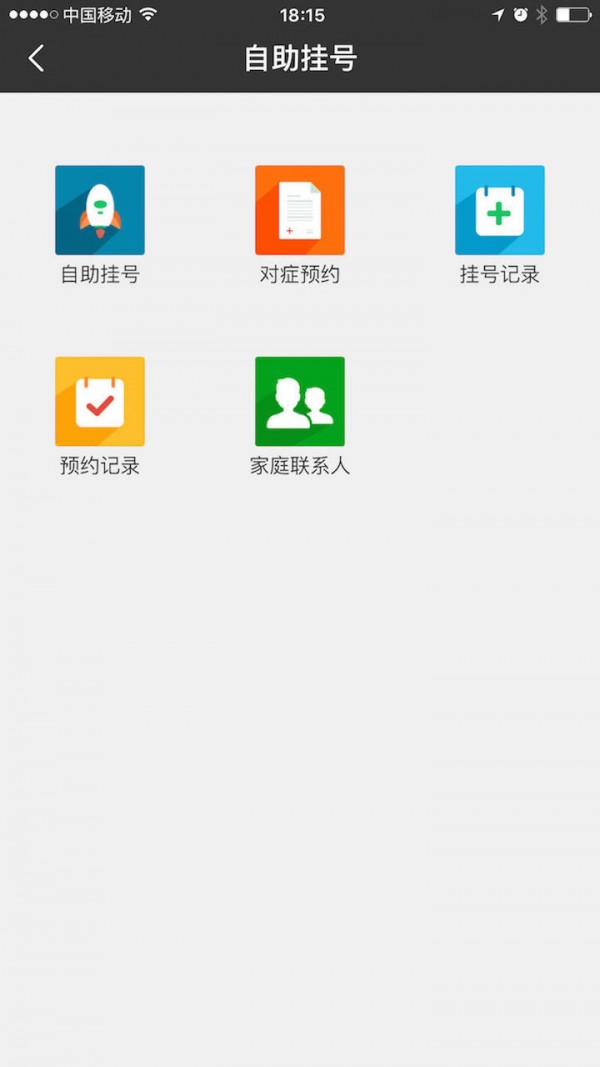
Task: Open 对症预约 symptom appointment tile
Action: point(300,211)
